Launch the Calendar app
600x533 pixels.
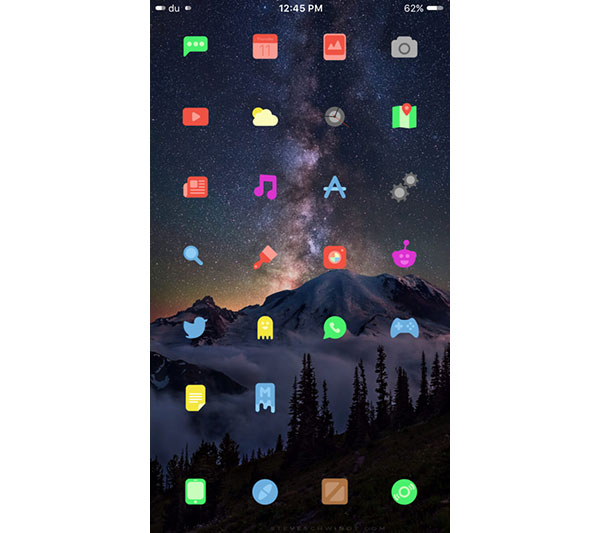264,46
